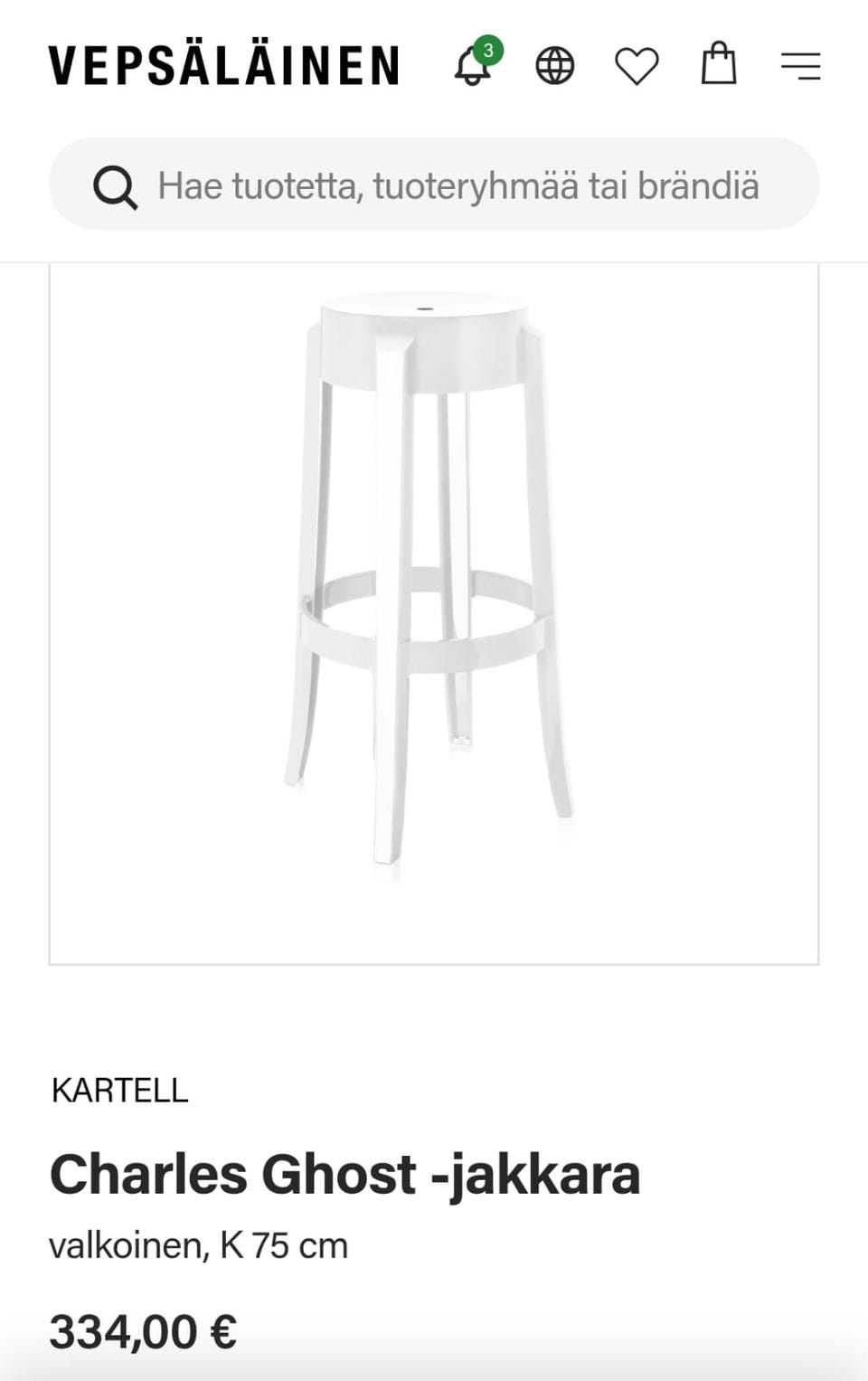Open the language selection options

pos(554,64)
